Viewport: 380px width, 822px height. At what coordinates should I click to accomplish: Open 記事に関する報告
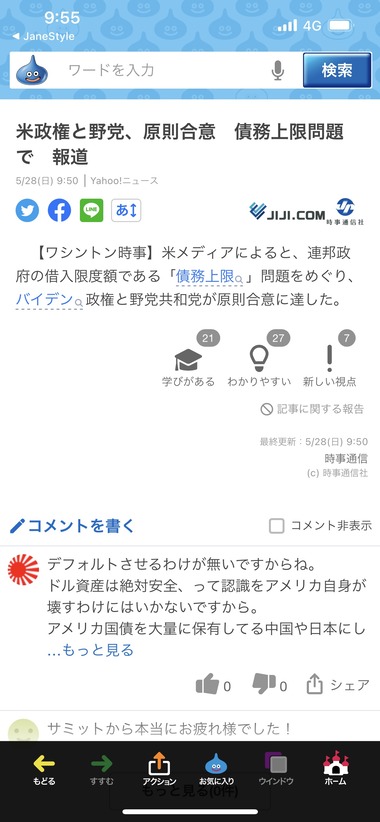pyautogui.click(x=312, y=409)
